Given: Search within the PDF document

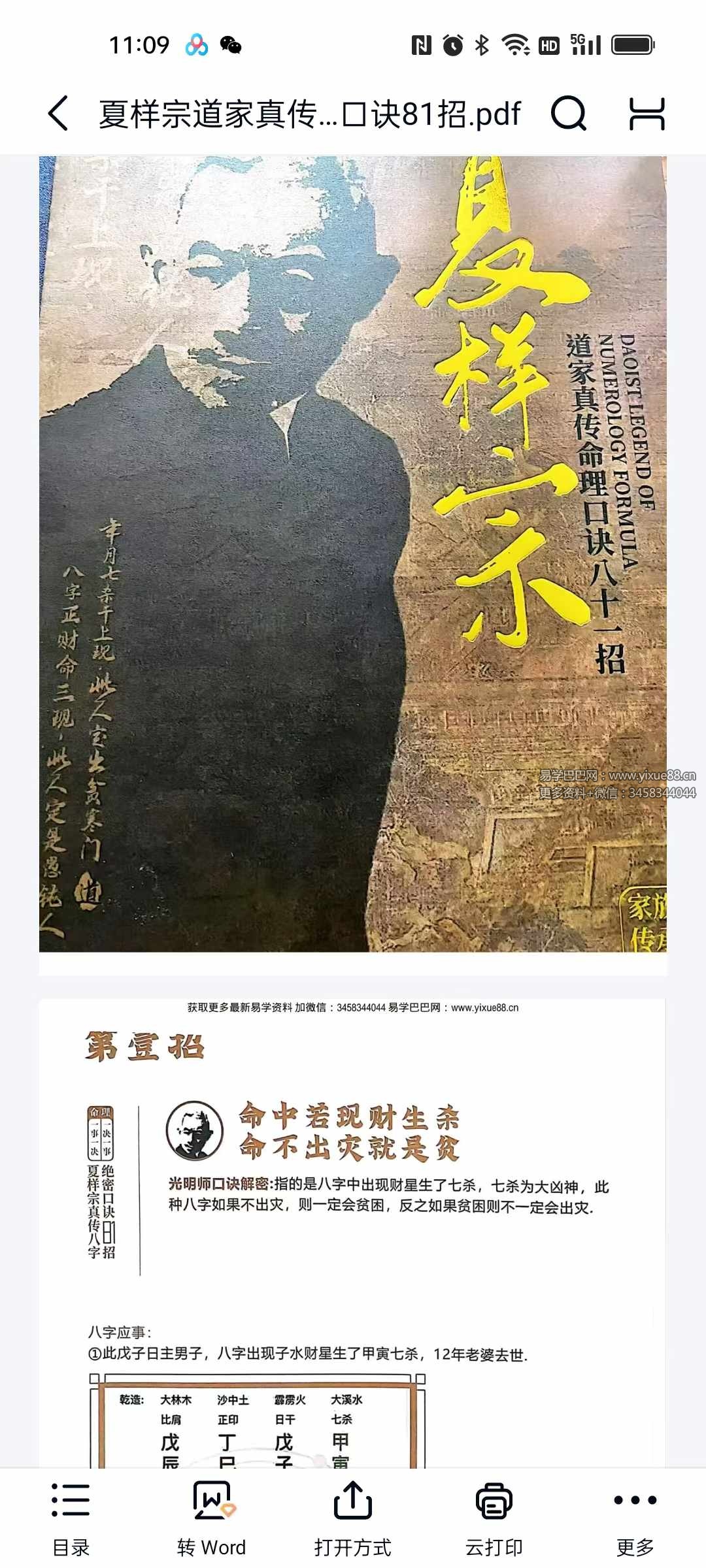Looking at the screenshot, I should coord(568,114).
